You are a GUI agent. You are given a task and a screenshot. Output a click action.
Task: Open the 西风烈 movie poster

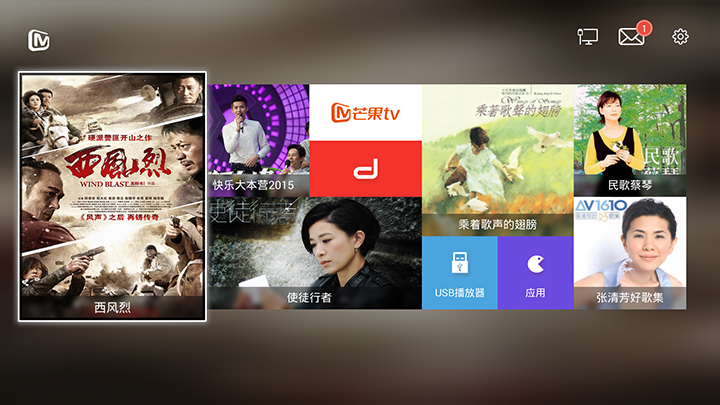click(112, 196)
